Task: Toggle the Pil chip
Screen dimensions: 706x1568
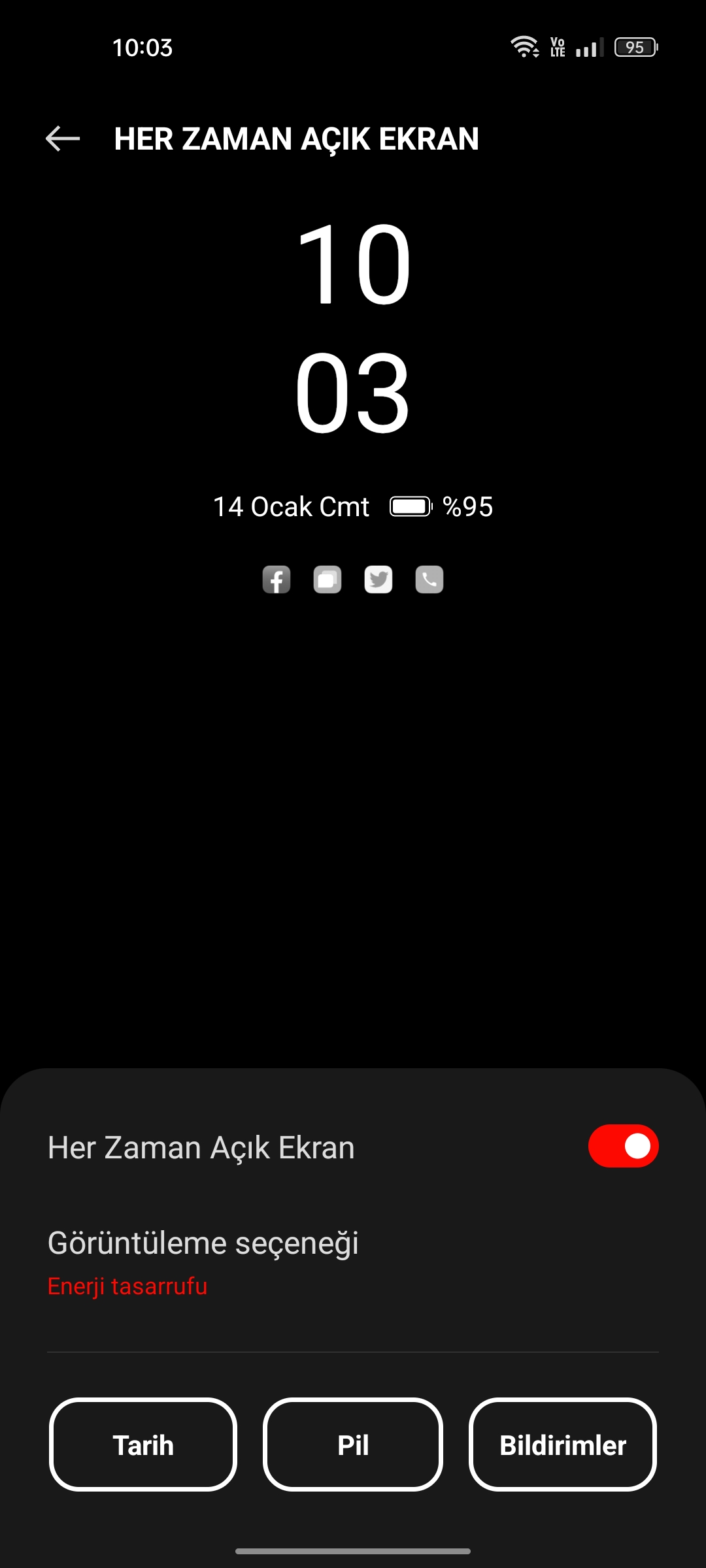Action: pyautogui.click(x=353, y=1445)
